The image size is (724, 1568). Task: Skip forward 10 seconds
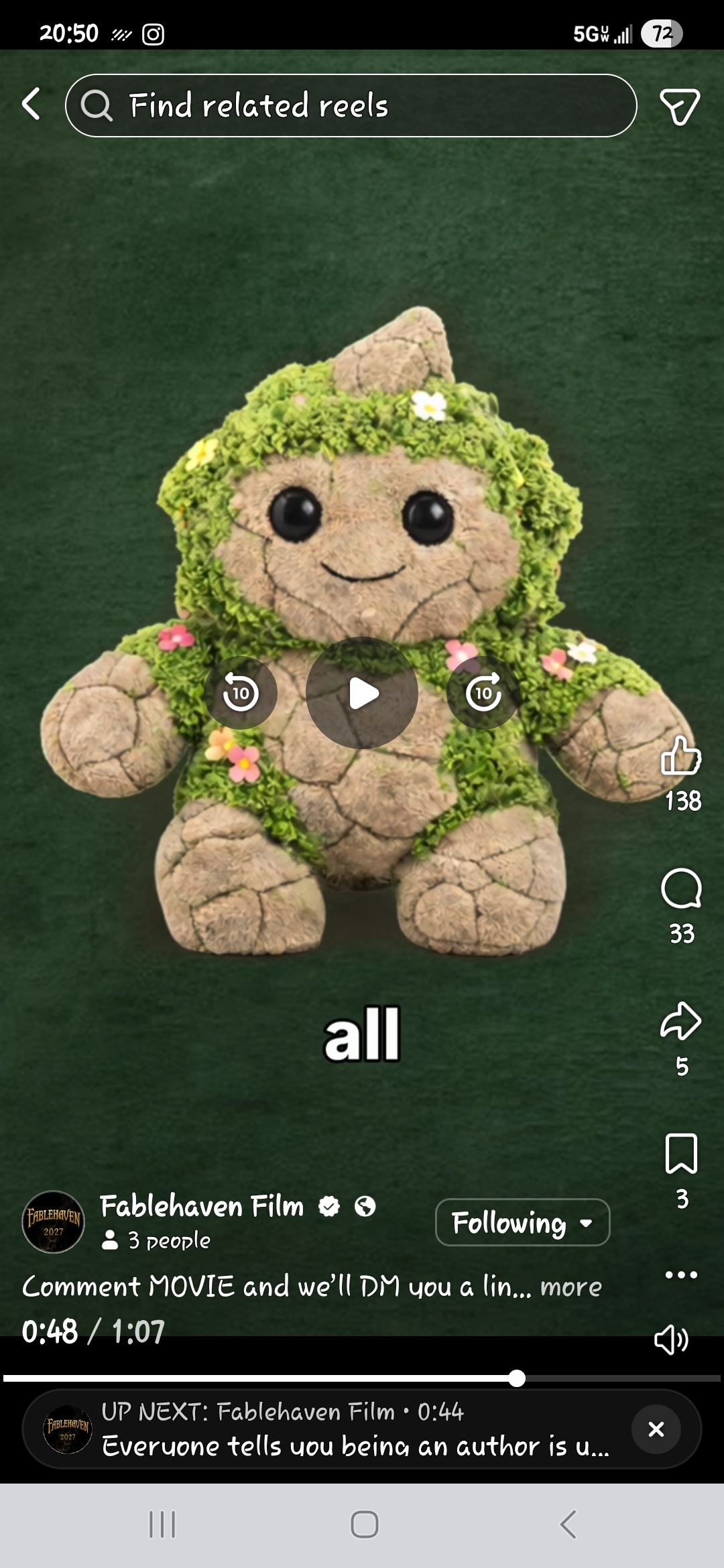click(x=483, y=693)
